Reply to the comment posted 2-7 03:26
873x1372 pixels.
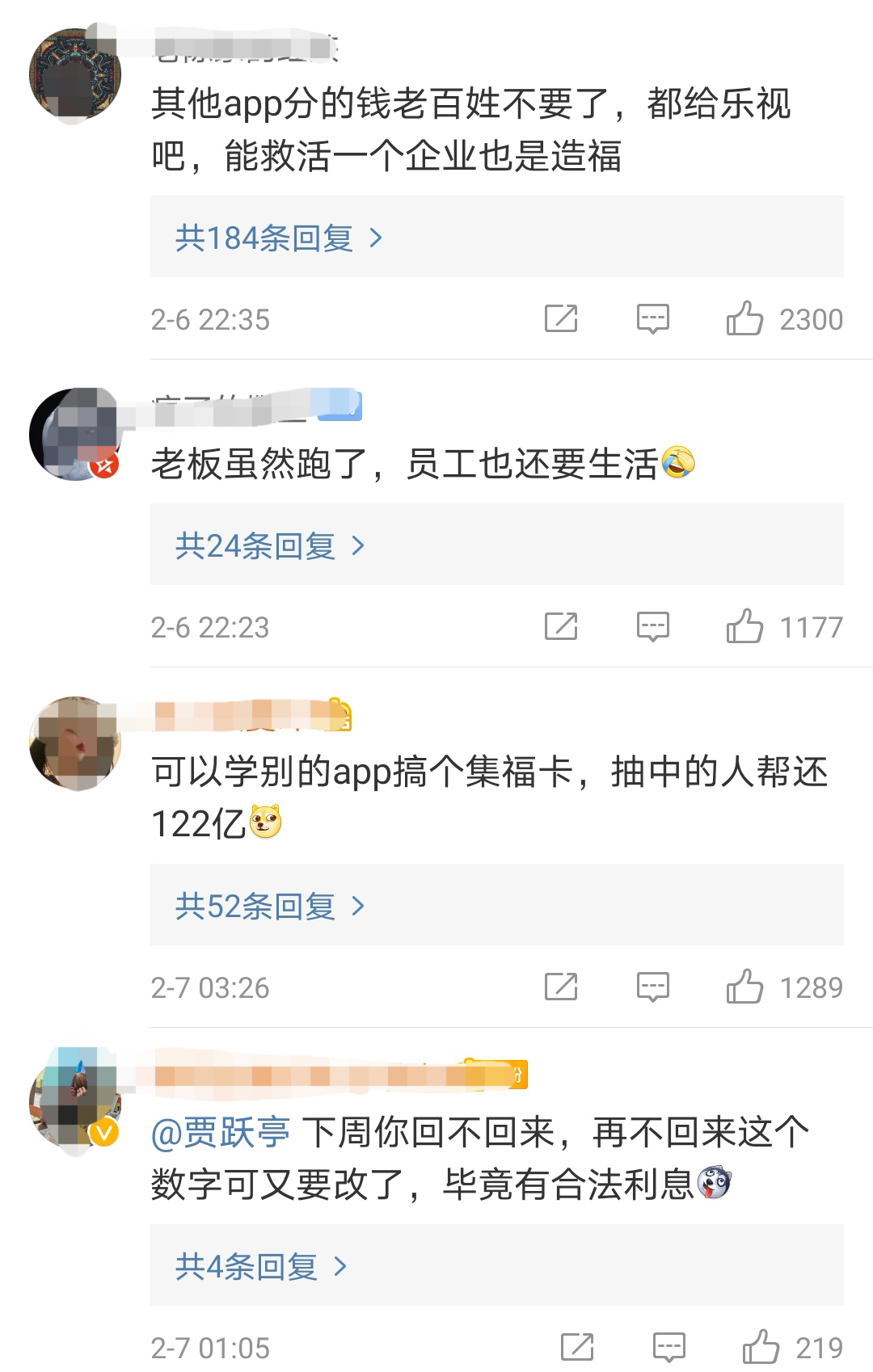click(652, 987)
